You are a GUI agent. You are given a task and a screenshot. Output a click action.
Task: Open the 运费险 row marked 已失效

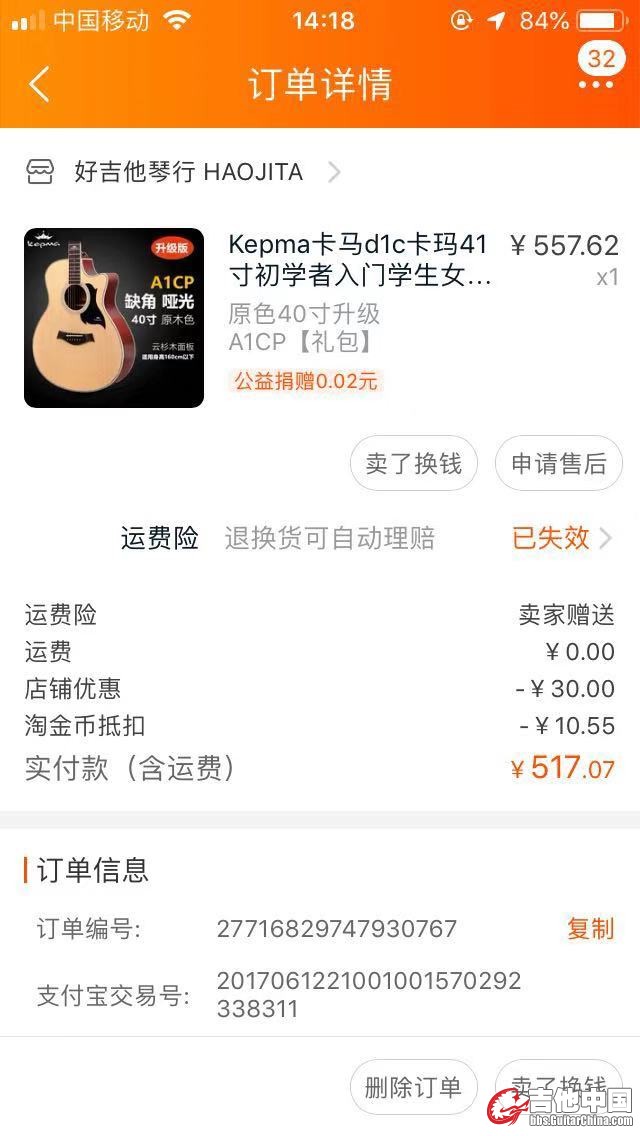561,538
